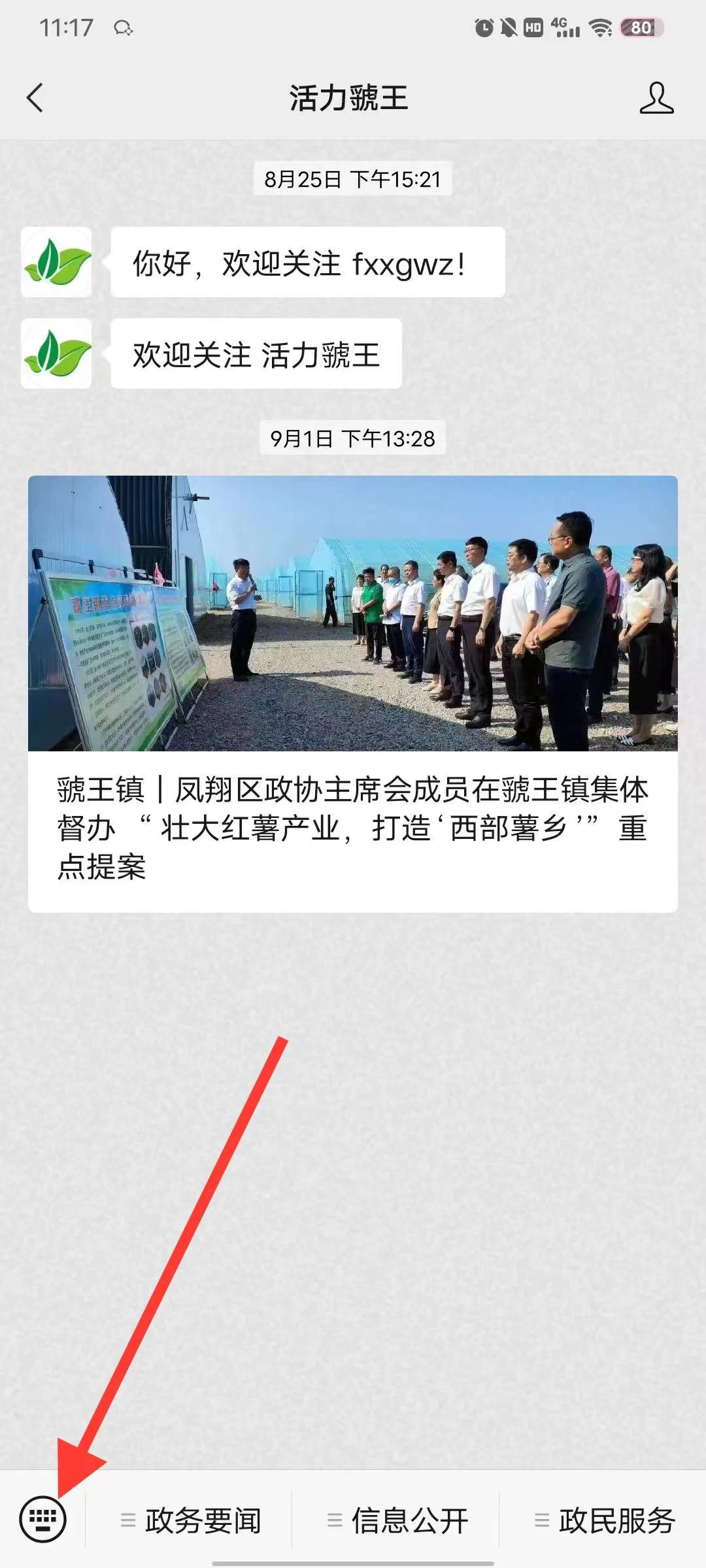Open the 虢王镇 红薯产业 article card
This screenshot has width=706, height=1568.
click(353, 694)
